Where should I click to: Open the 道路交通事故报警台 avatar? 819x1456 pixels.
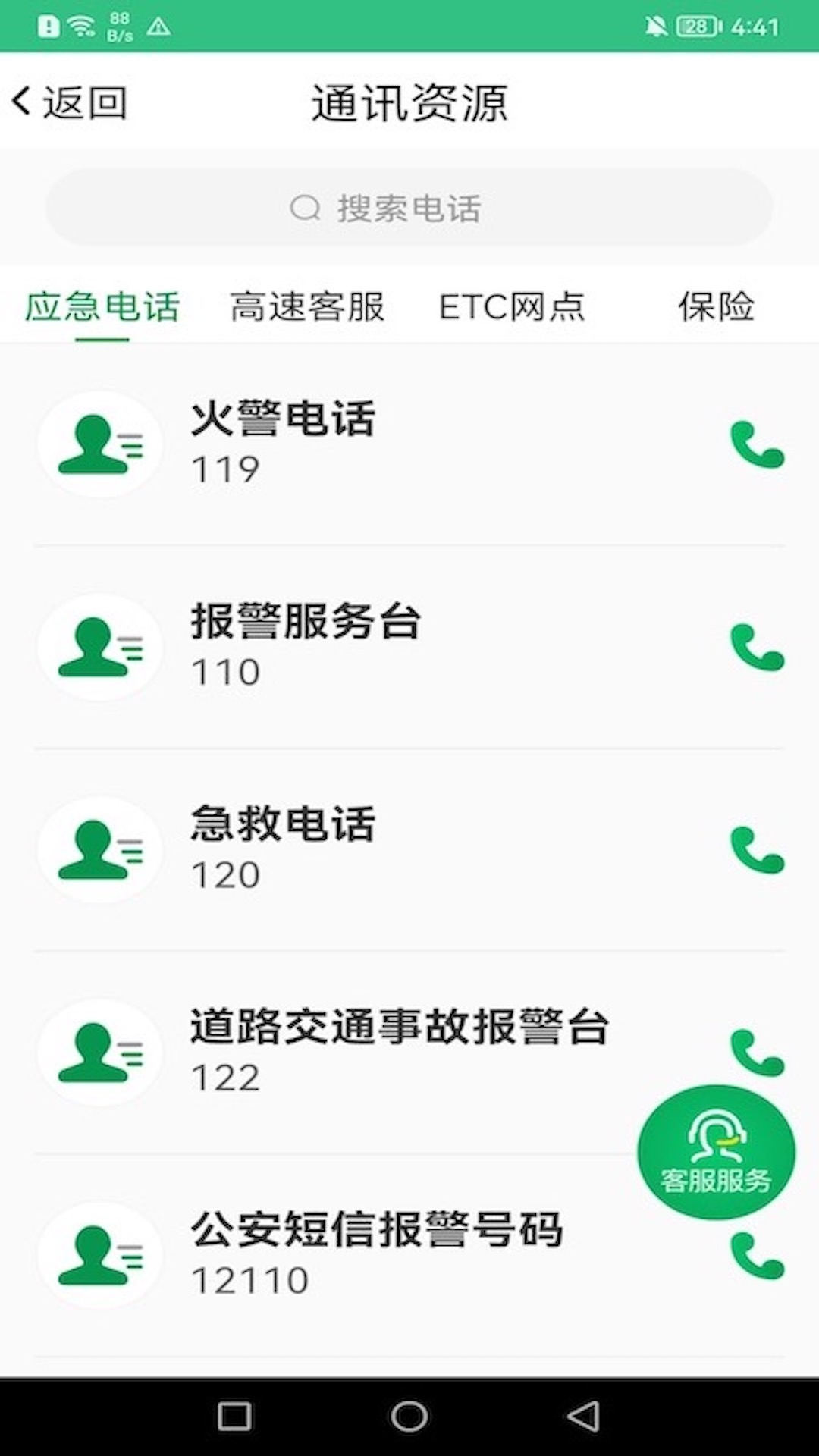pos(99,1053)
